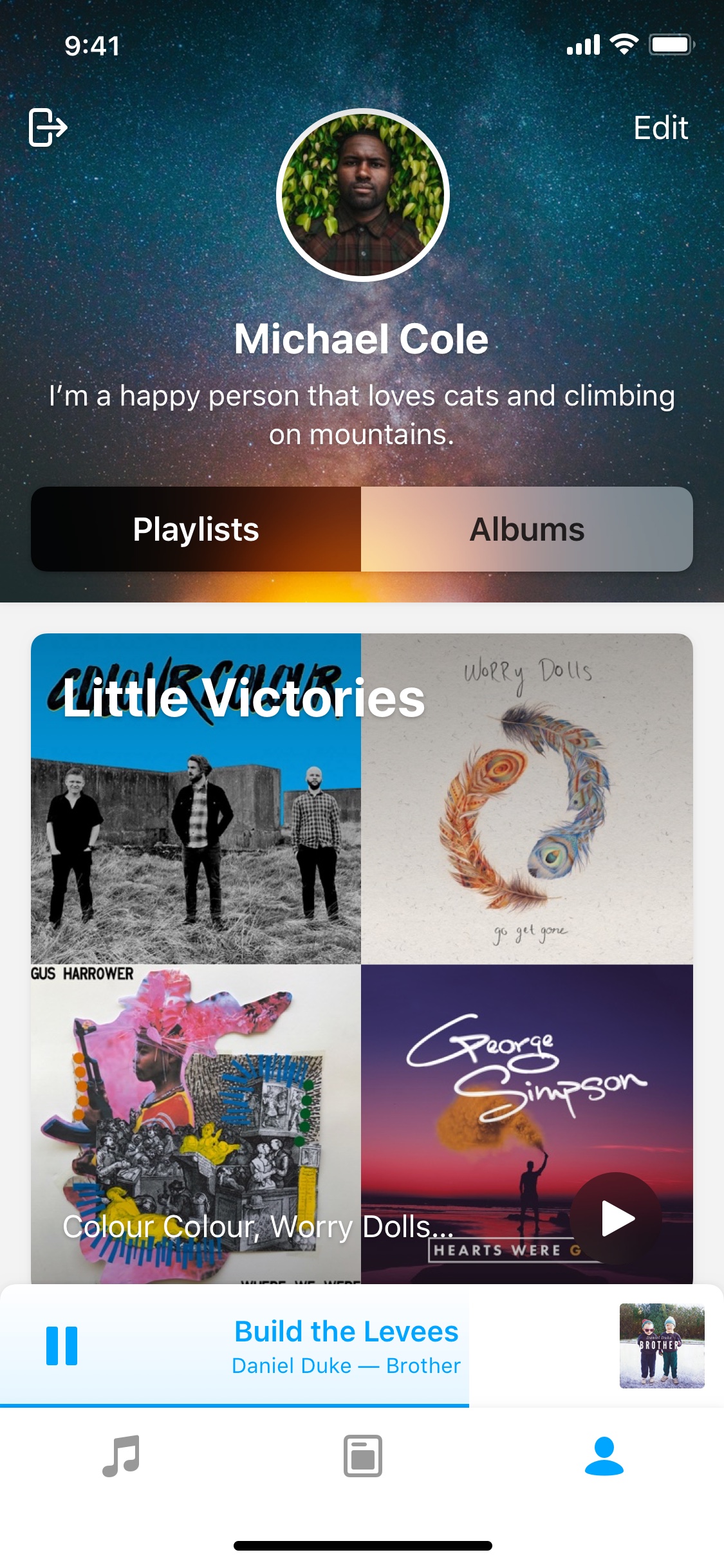Pause Build the Levees

point(62,1345)
